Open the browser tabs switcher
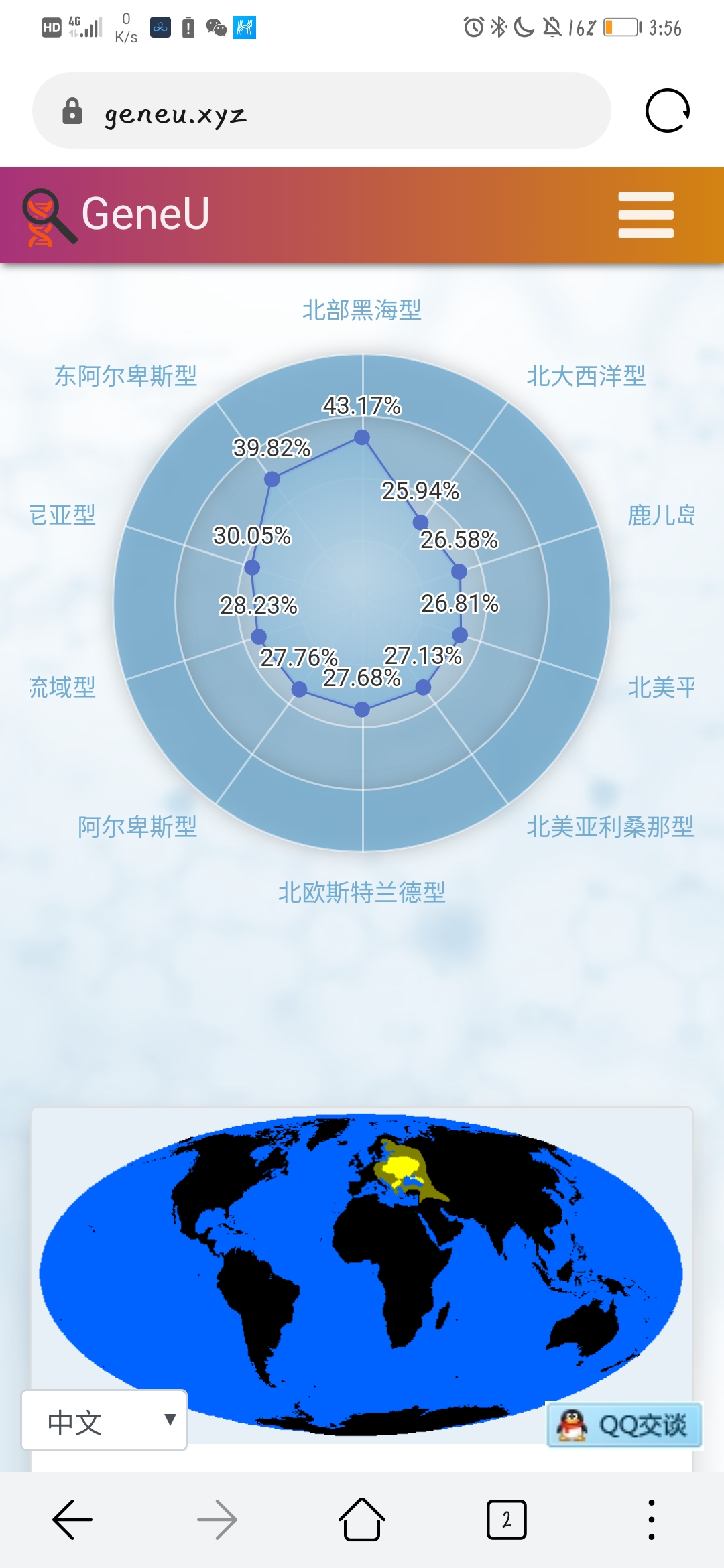This screenshot has width=724, height=1568. [507, 1520]
